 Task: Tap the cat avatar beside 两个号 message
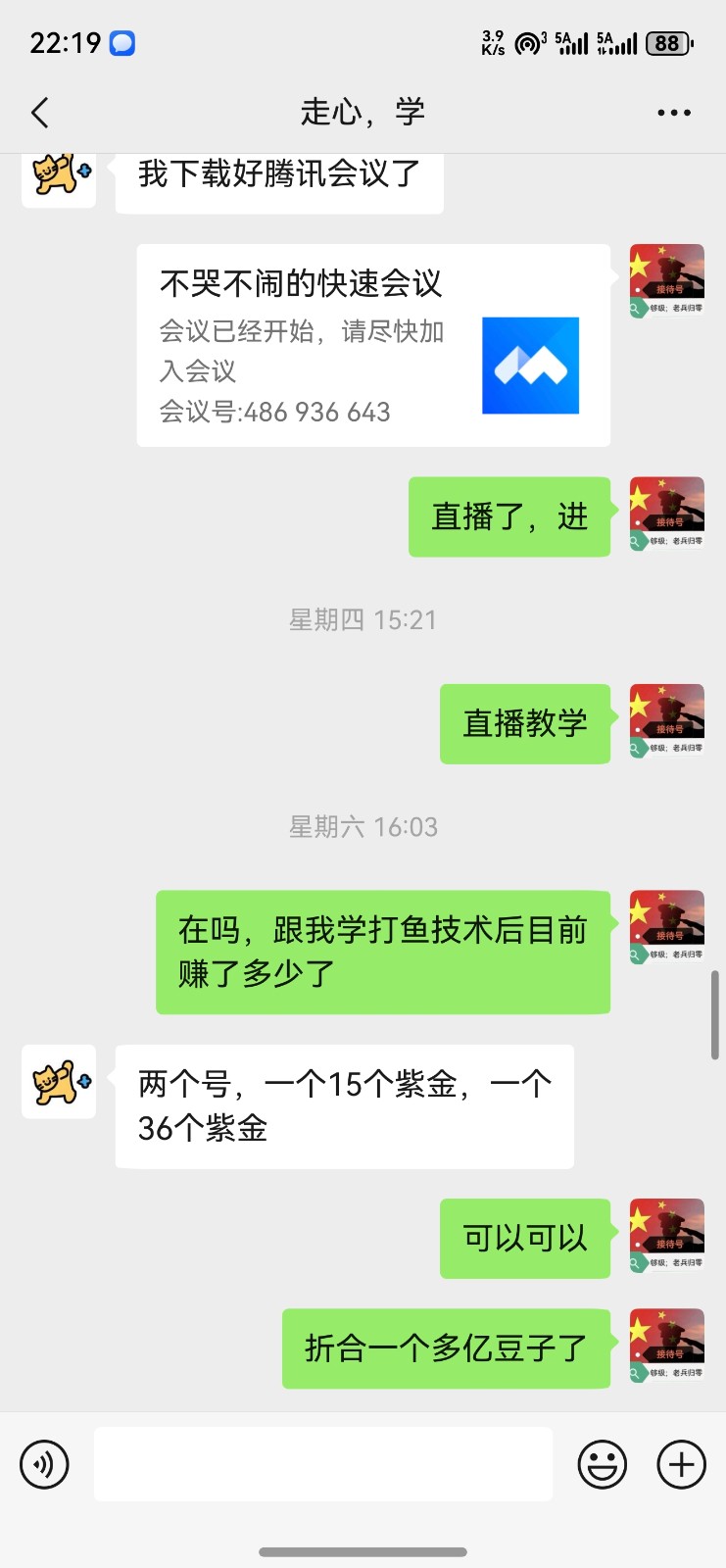tap(59, 1082)
